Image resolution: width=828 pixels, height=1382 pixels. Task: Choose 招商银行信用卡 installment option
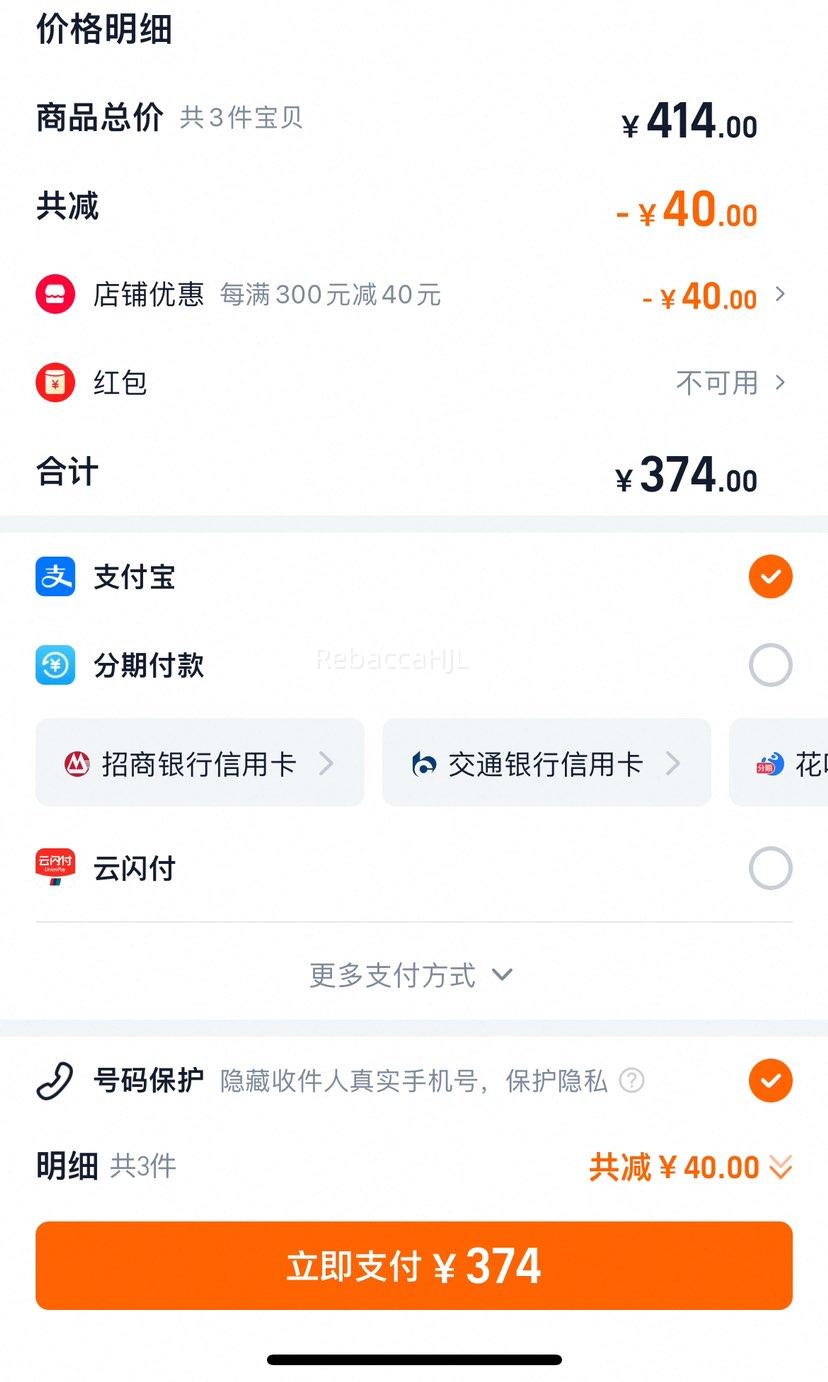point(200,763)
